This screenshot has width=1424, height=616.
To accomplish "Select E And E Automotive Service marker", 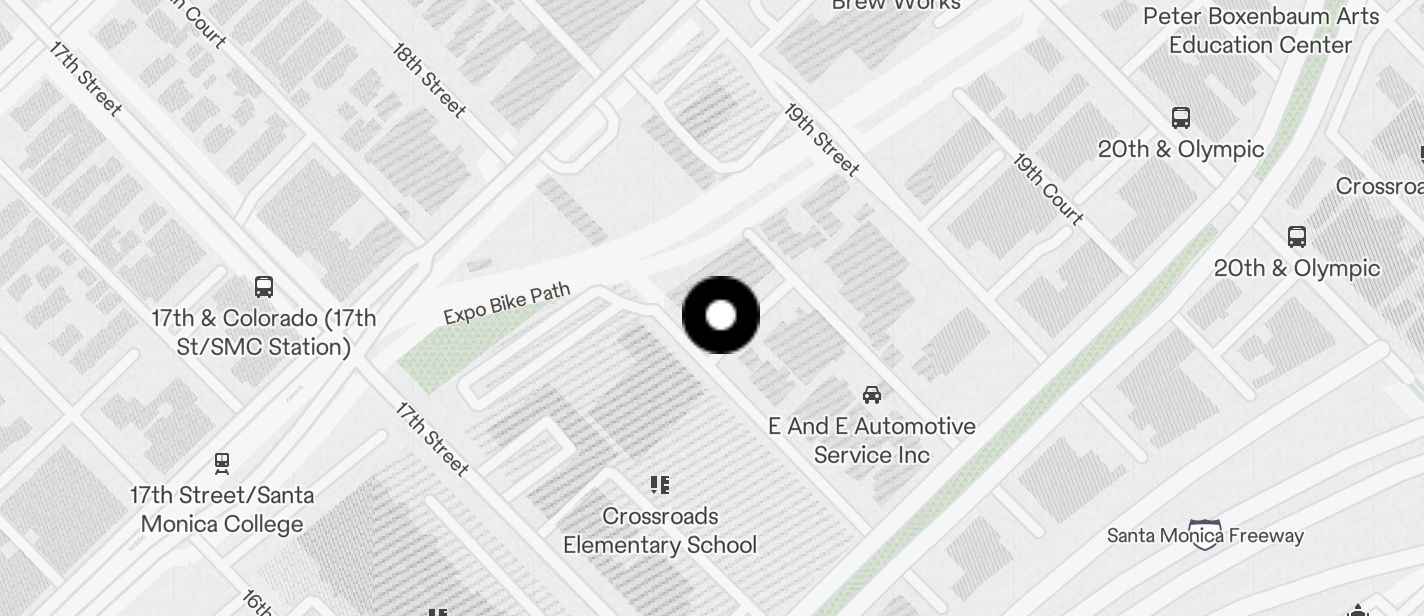I will tap(872, 395).
